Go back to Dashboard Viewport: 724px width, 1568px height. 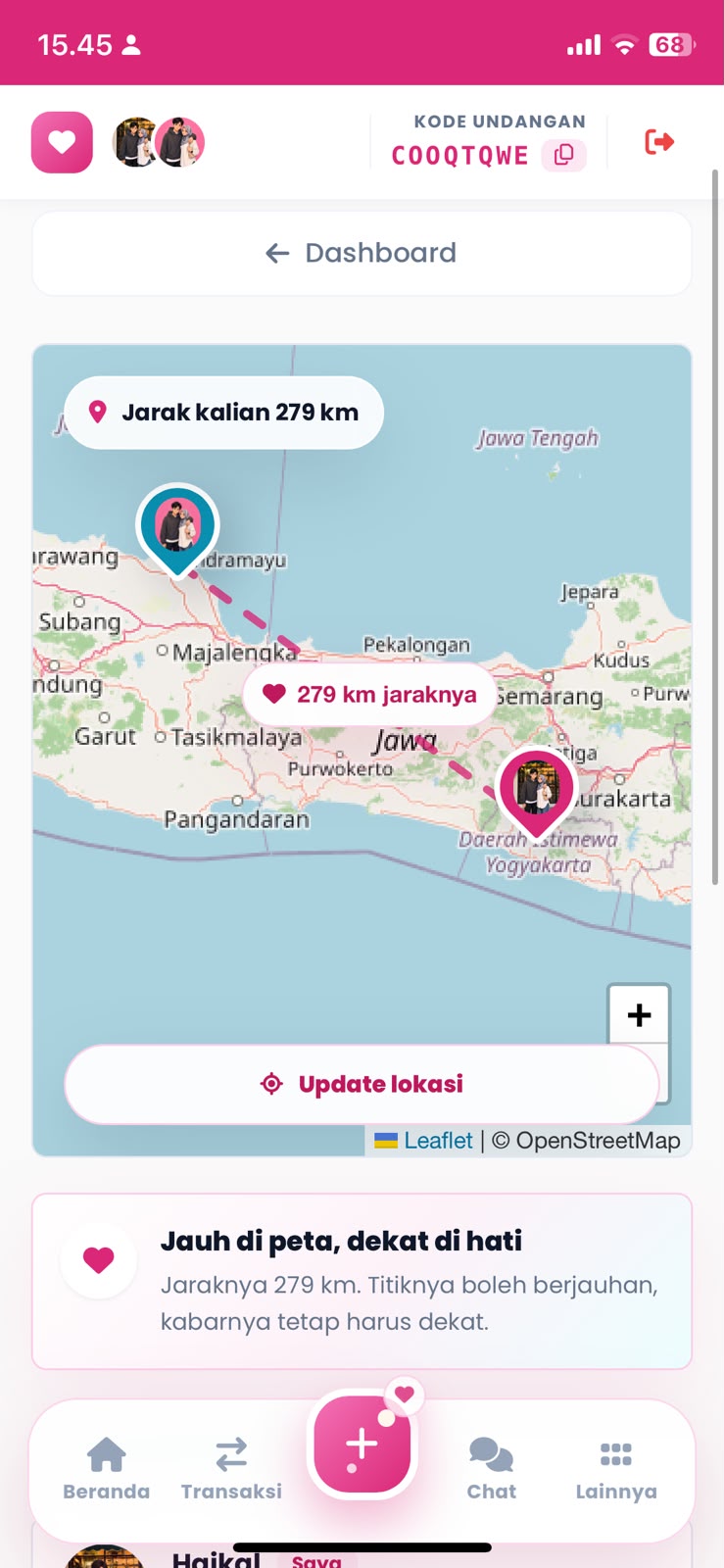[x=362, y=253]
